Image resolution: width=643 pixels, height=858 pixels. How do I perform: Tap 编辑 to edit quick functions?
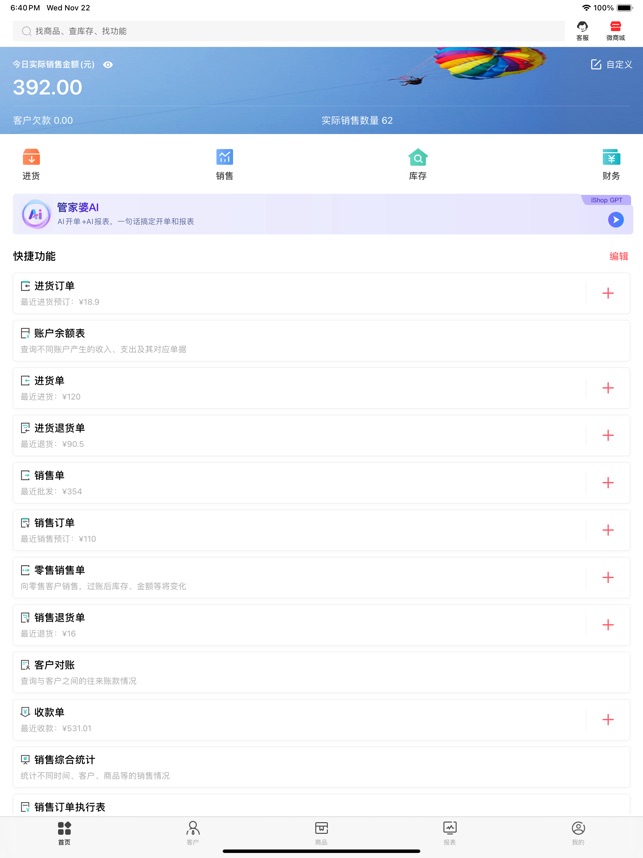click(618, 256)
